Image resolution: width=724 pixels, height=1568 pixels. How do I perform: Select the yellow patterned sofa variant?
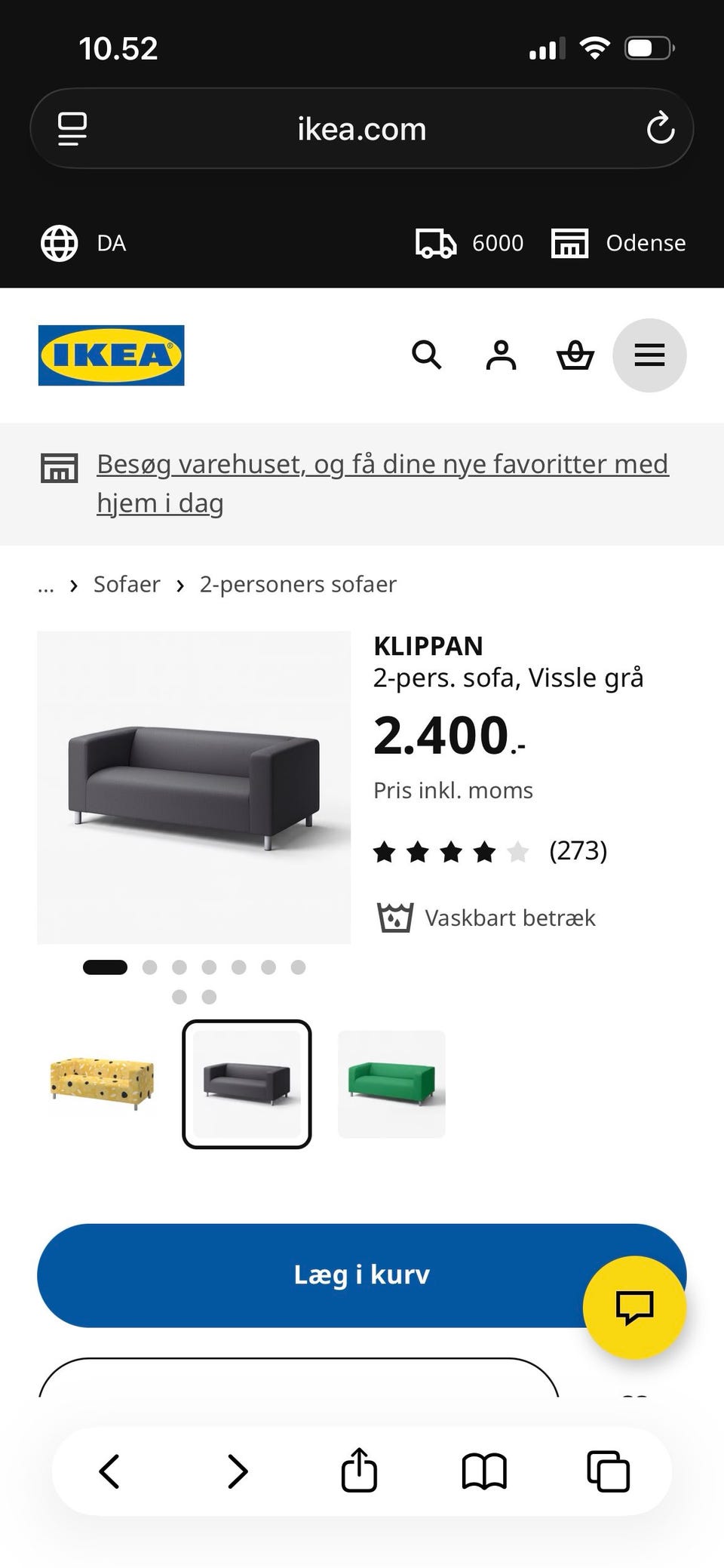[102, 1084]
